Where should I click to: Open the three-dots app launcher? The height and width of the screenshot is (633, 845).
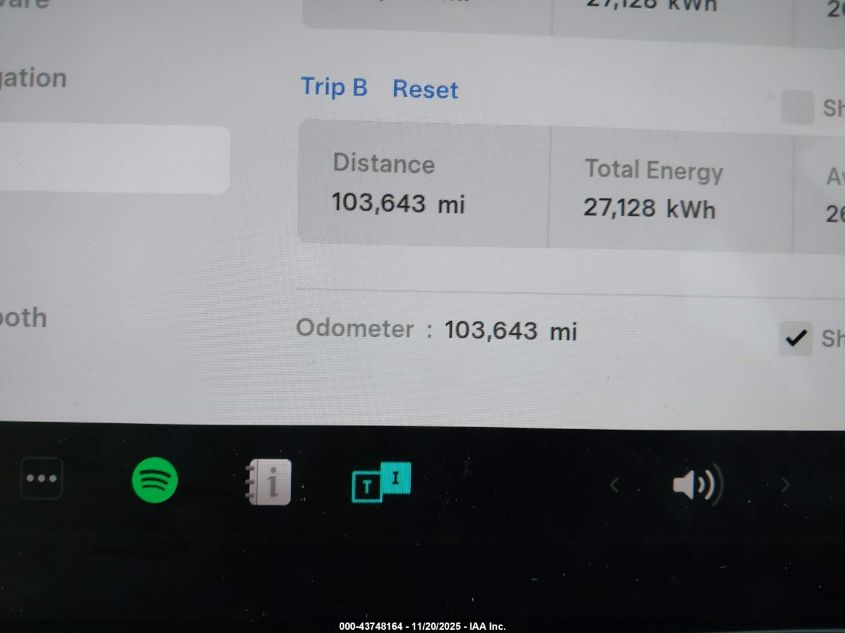point(41,479)
